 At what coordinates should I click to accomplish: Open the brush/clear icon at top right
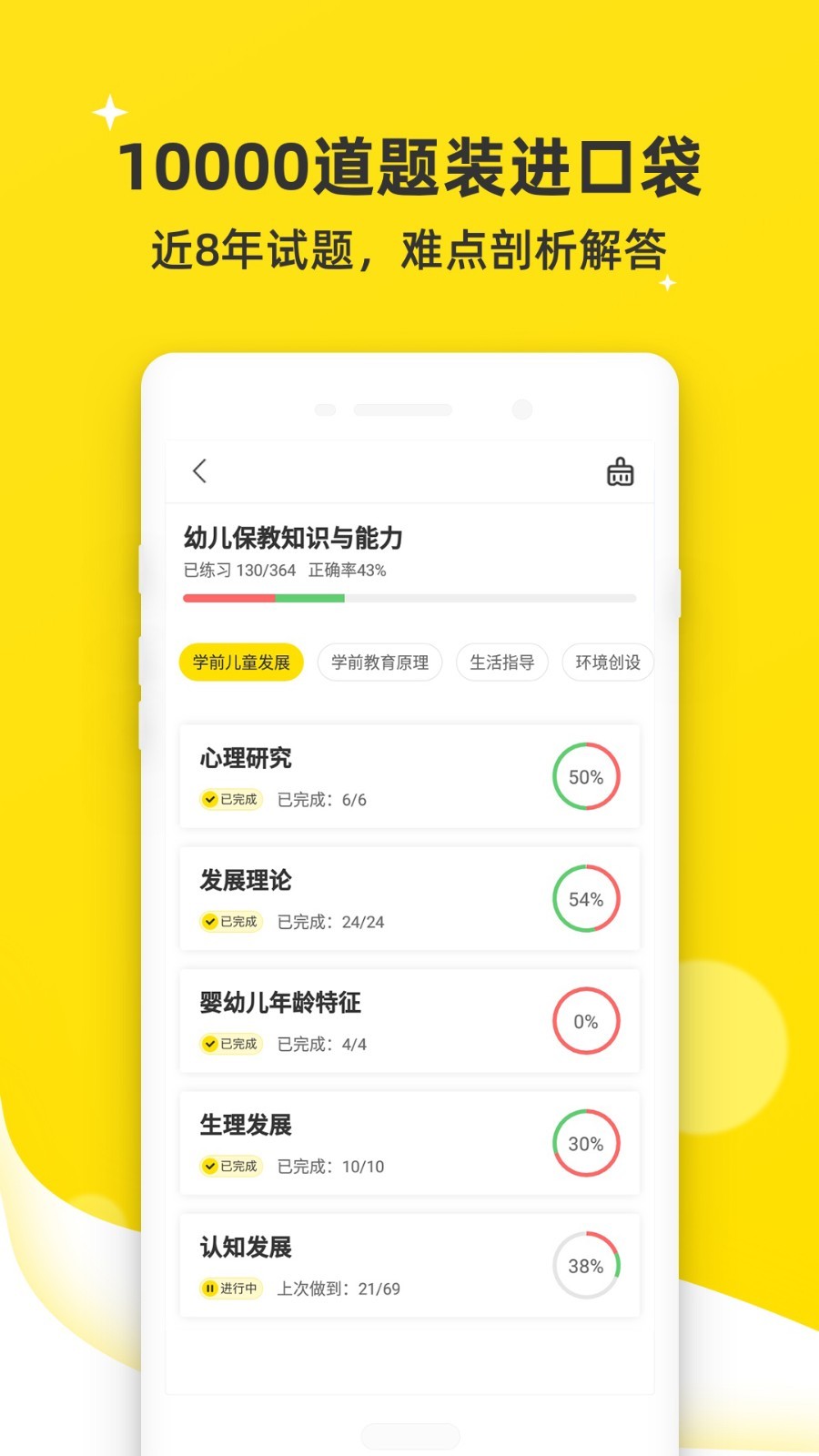620,471
